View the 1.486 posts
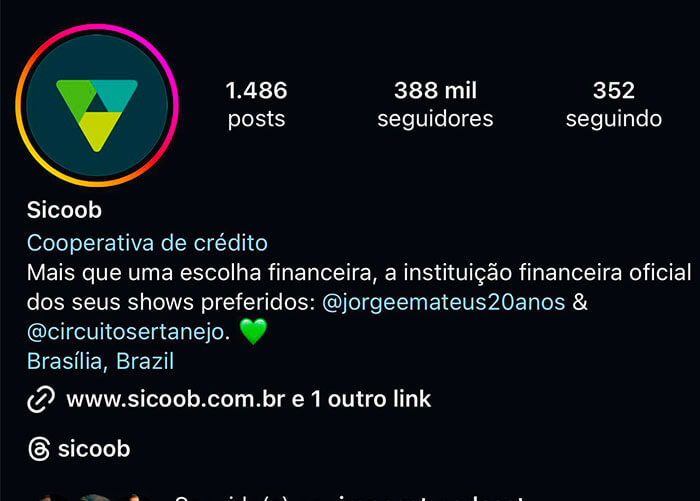The image size is (700, 501). [x=256, y=105]
